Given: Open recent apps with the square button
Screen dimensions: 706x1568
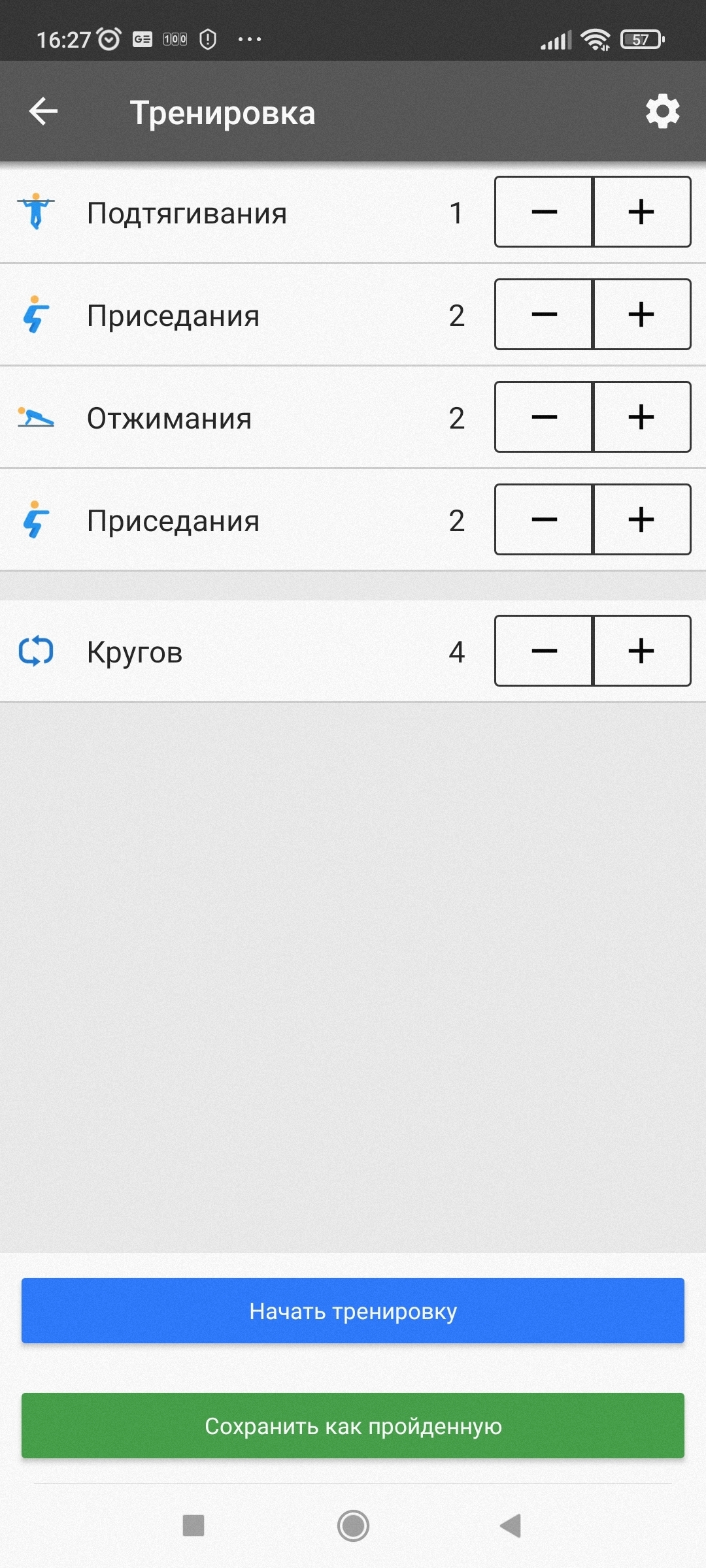Looking at the screenshot, I should [193, 1526].
